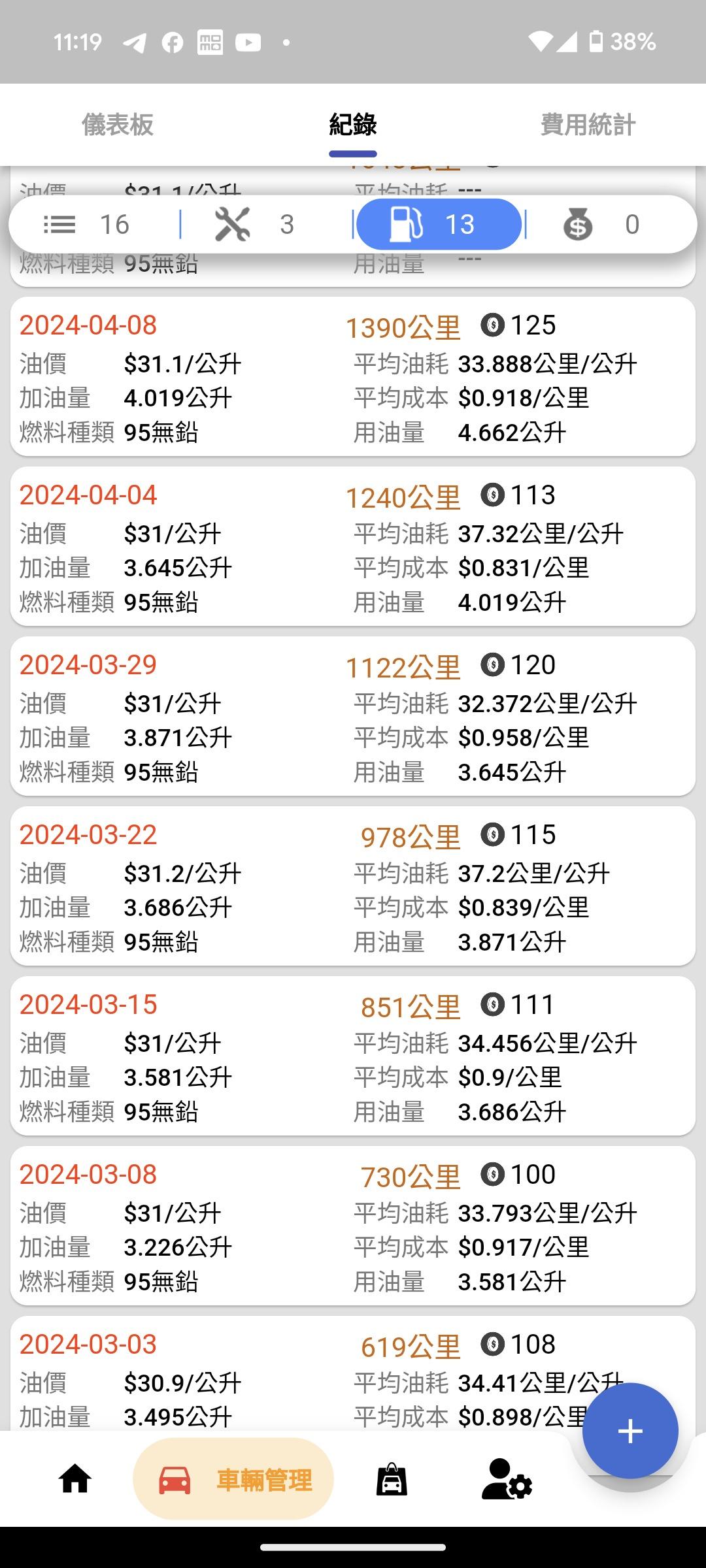Show all 16 records filter
Screen dimensions: 706x1568
93,225
